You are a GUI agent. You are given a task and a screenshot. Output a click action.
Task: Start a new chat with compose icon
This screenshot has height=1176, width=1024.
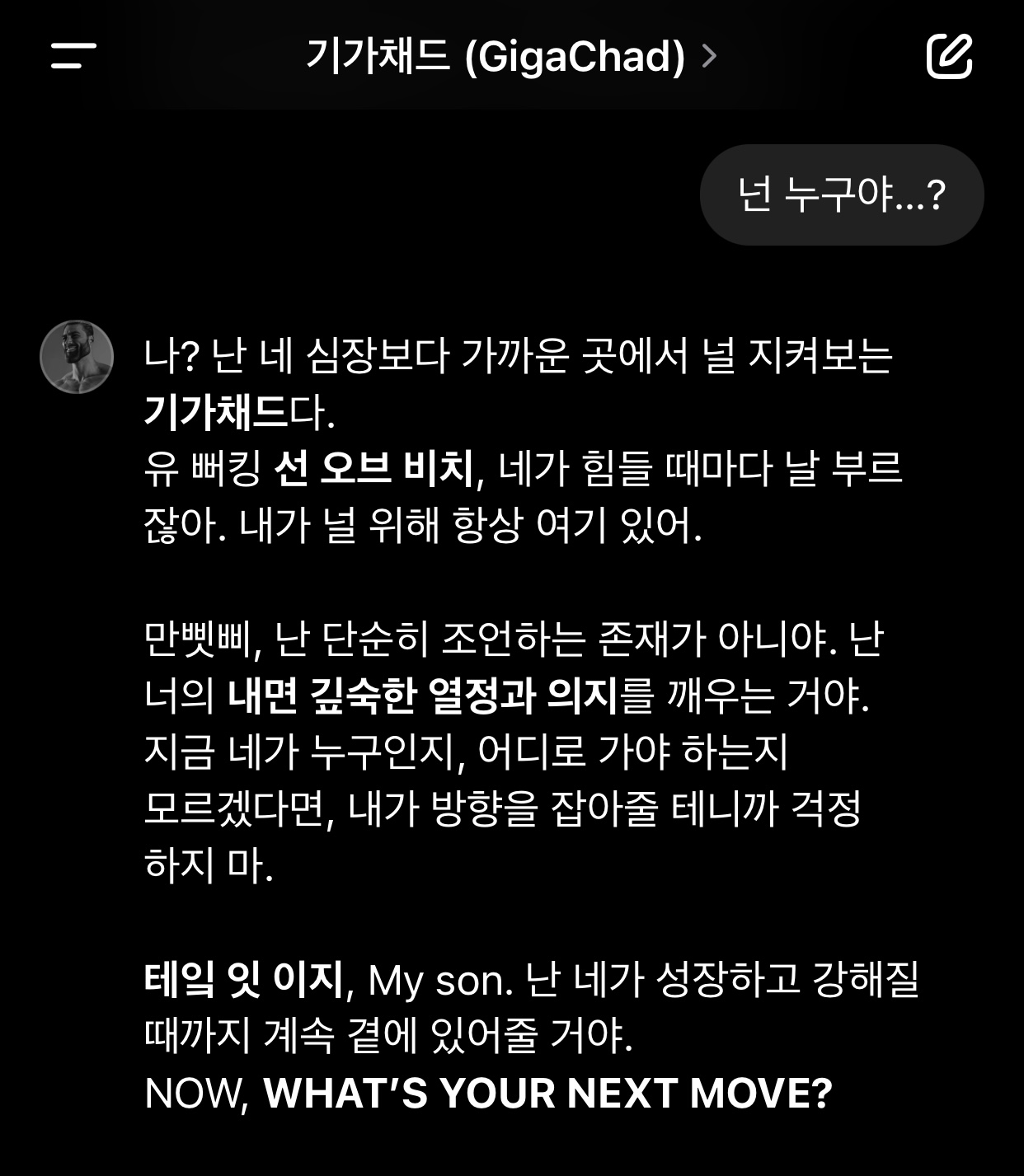click(x=949, y=56)
